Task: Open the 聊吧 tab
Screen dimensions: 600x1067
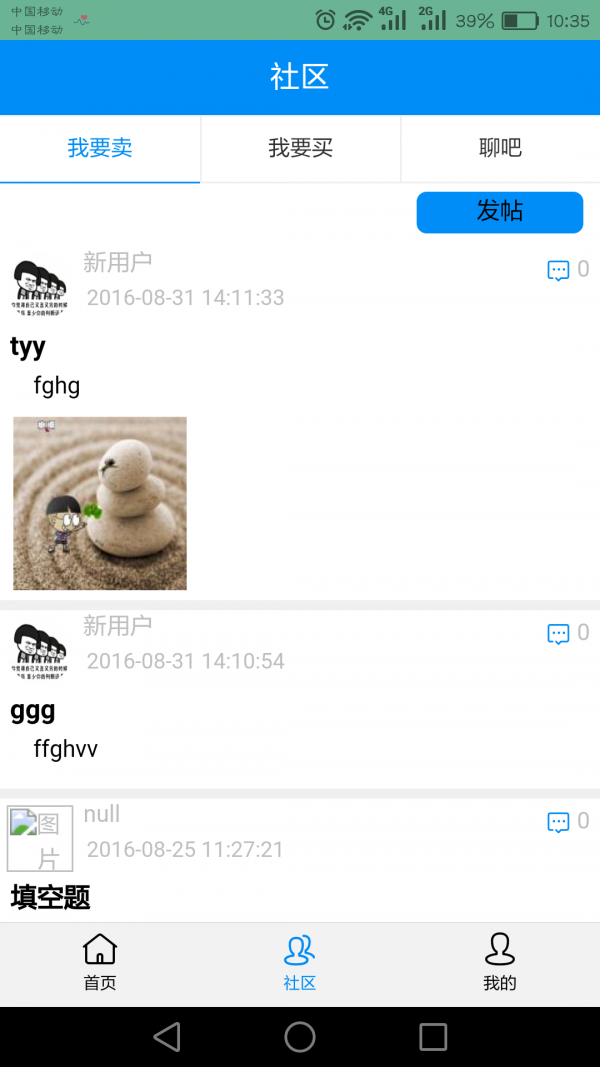Action: (500, 148)
